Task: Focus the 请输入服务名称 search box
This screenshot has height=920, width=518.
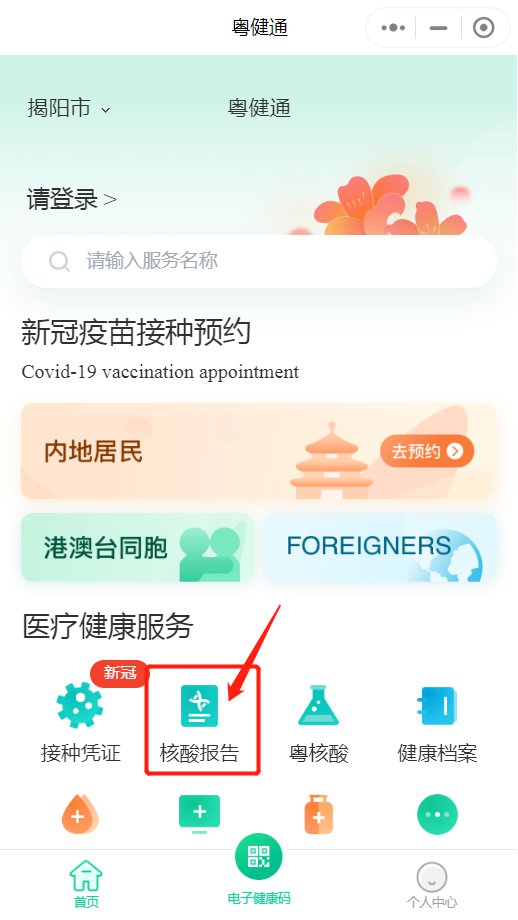Action: click(259, 261)
